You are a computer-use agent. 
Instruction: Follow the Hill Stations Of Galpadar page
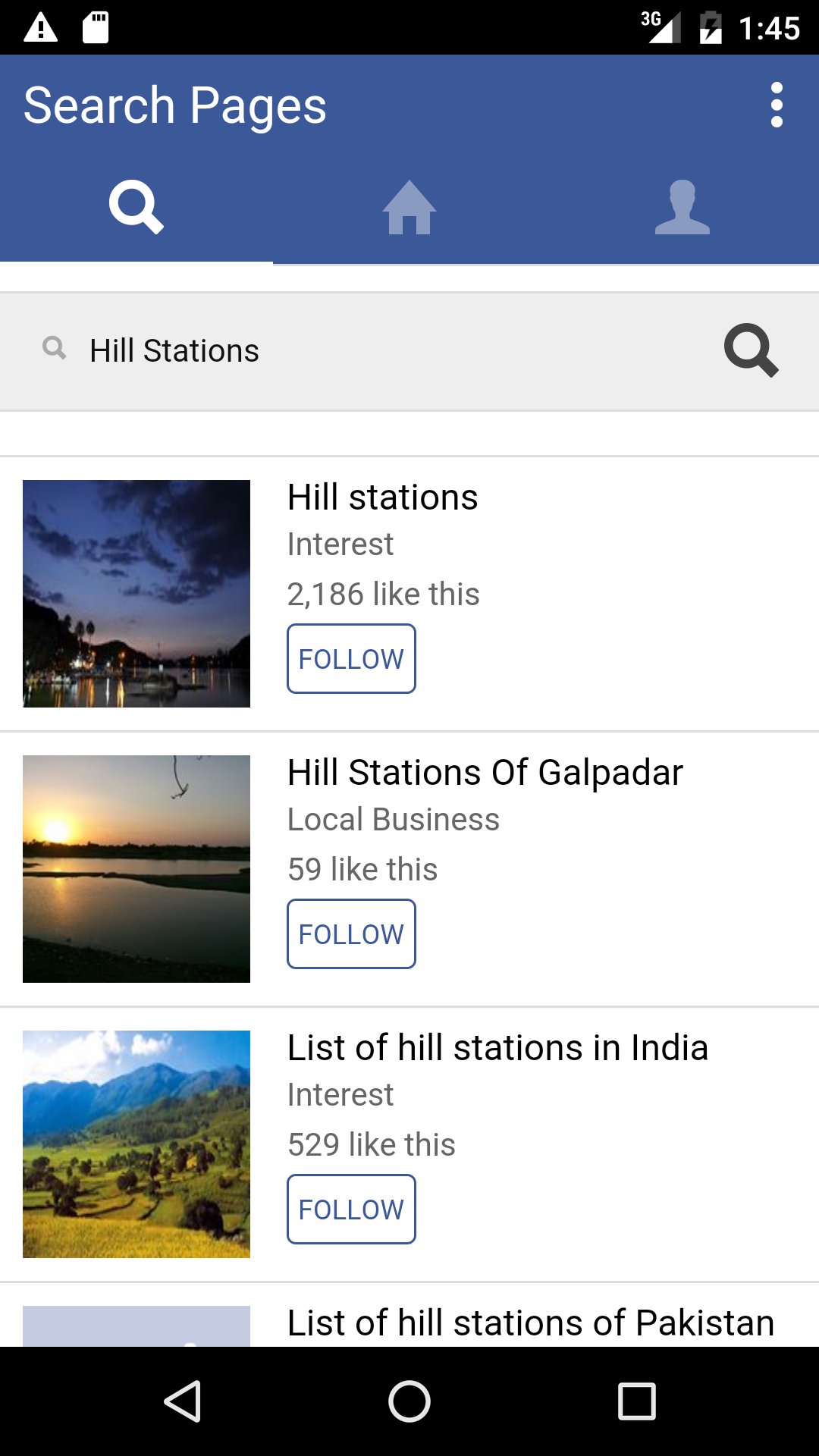coord(351,934)
